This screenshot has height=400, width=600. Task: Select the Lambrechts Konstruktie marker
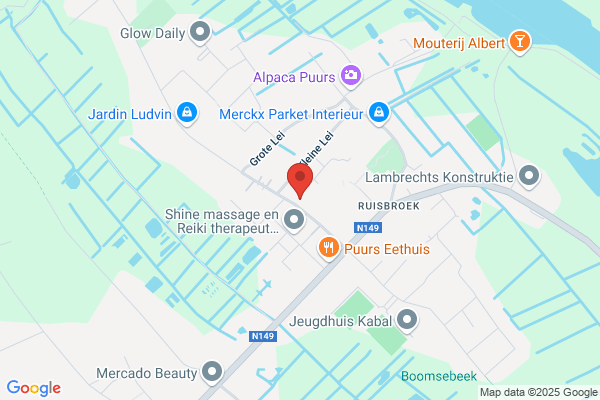click(529, 176)
